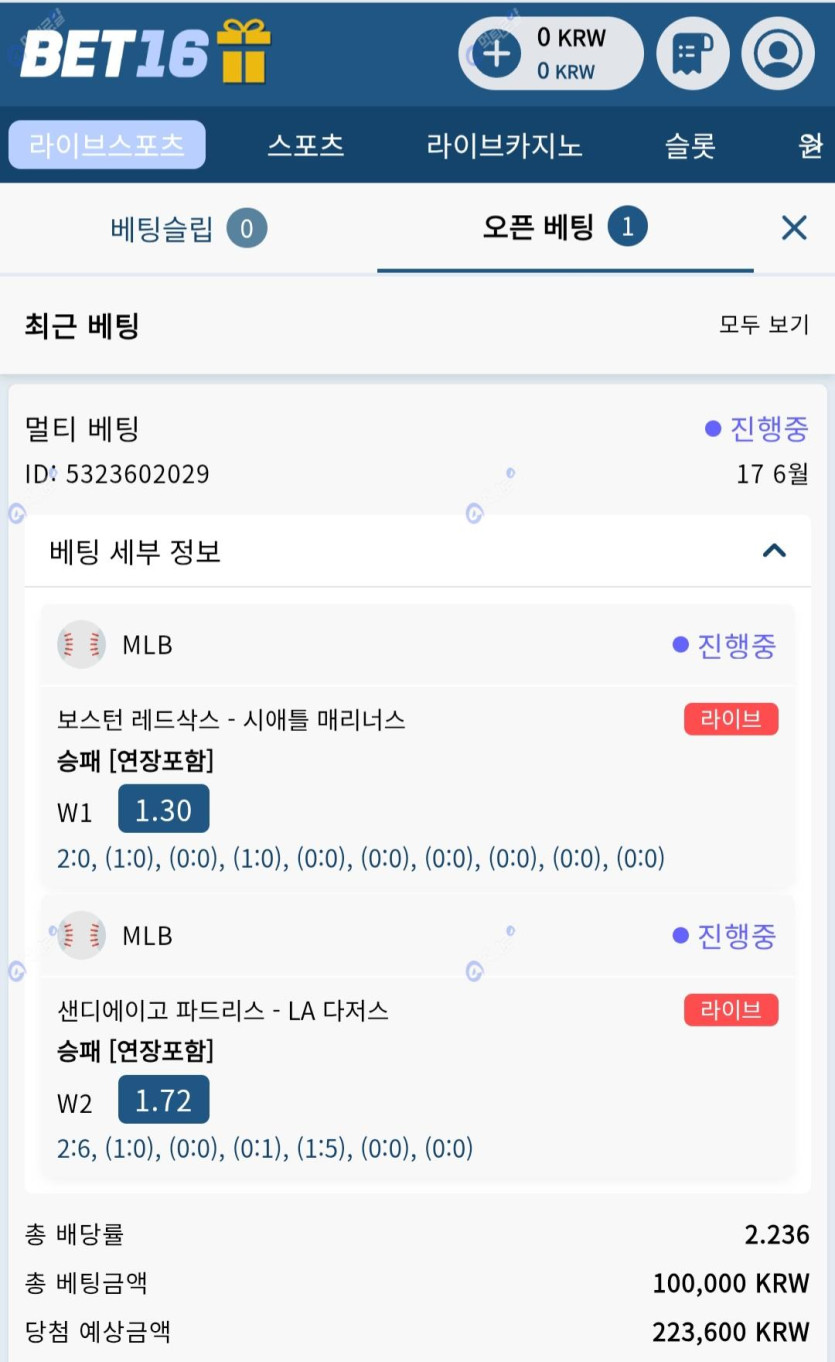Screen dimensions: 835x1362
Task: Tap the plus icon to deposit funds
Action: coord(496,54)
